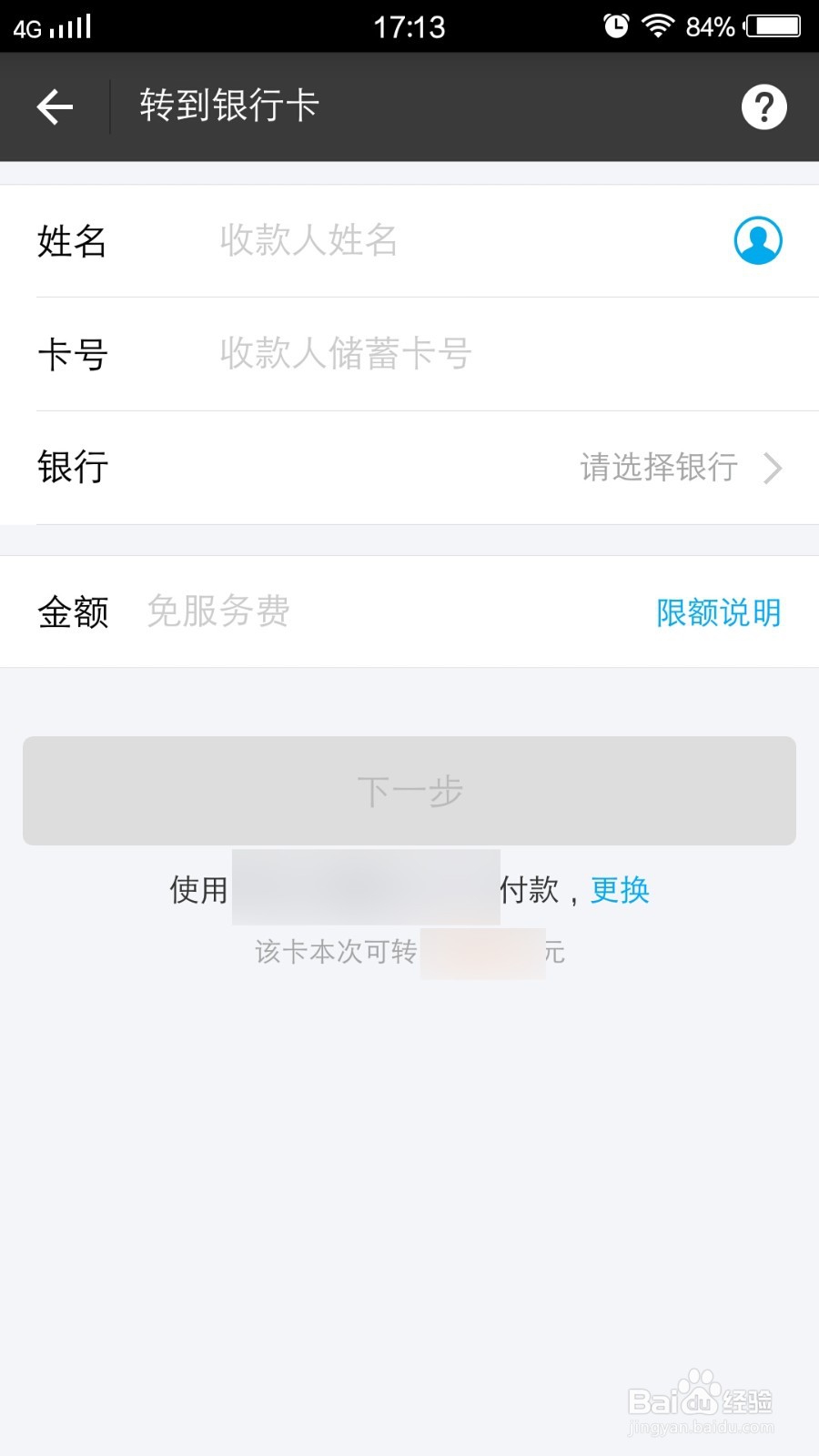Viewport: 819px width, 1456px height.
Task: Open the help icon in the title bar
Action: click(763, 106)
